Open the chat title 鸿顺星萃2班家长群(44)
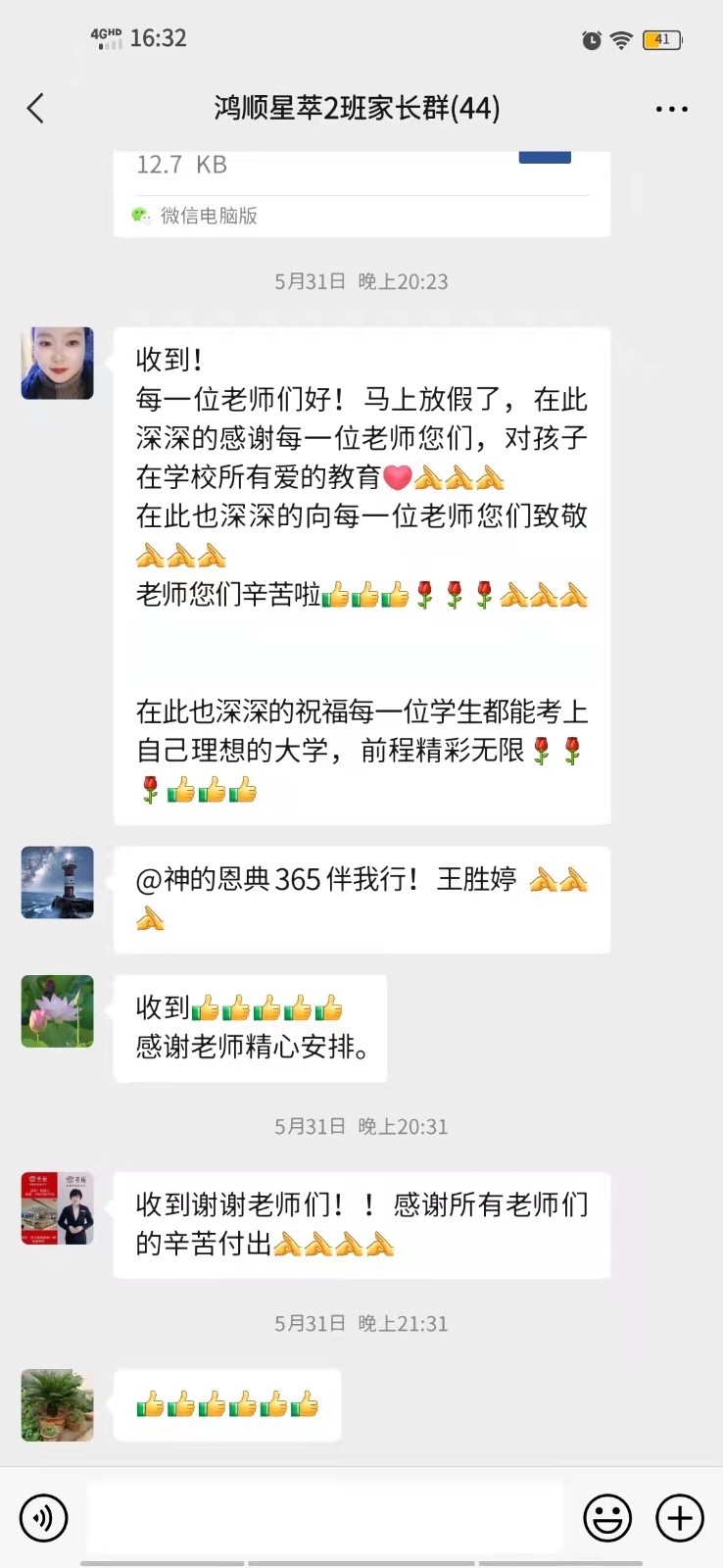Screen dimensions: 723x1568 [359, 108]
